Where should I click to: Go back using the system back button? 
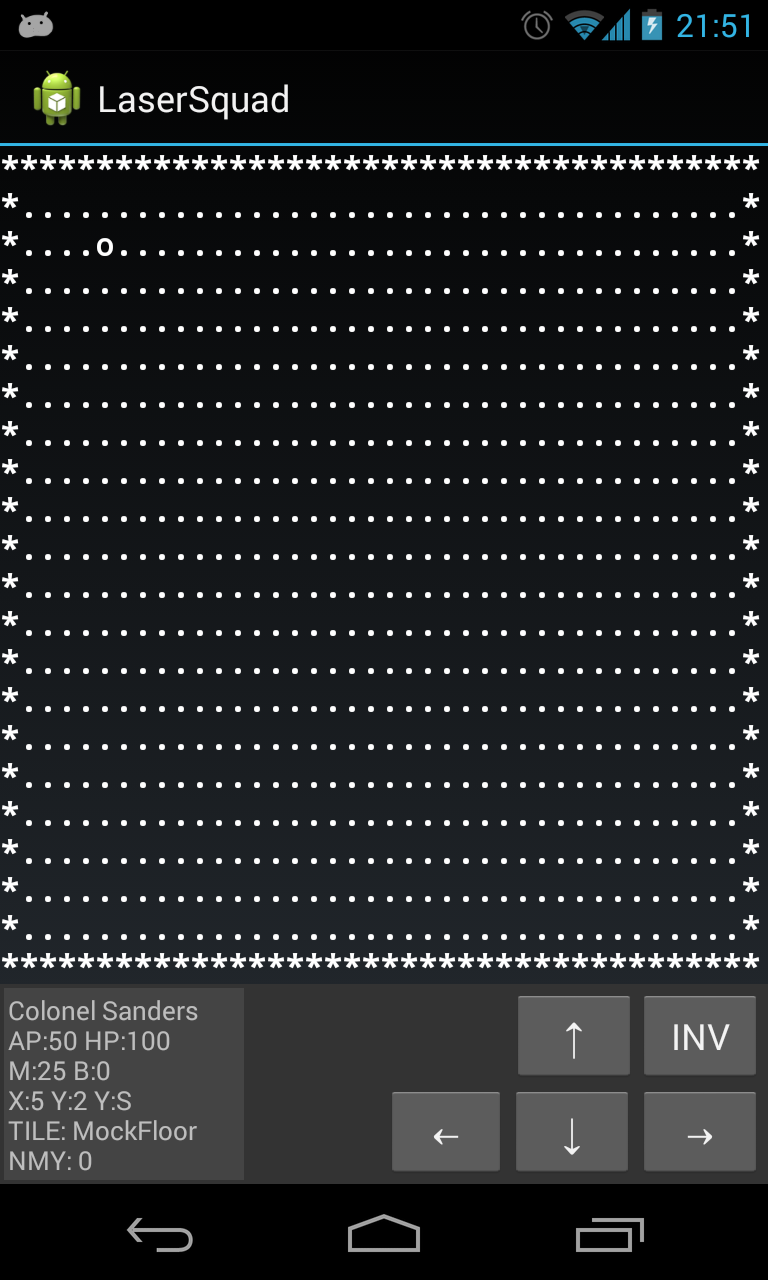160,1234
